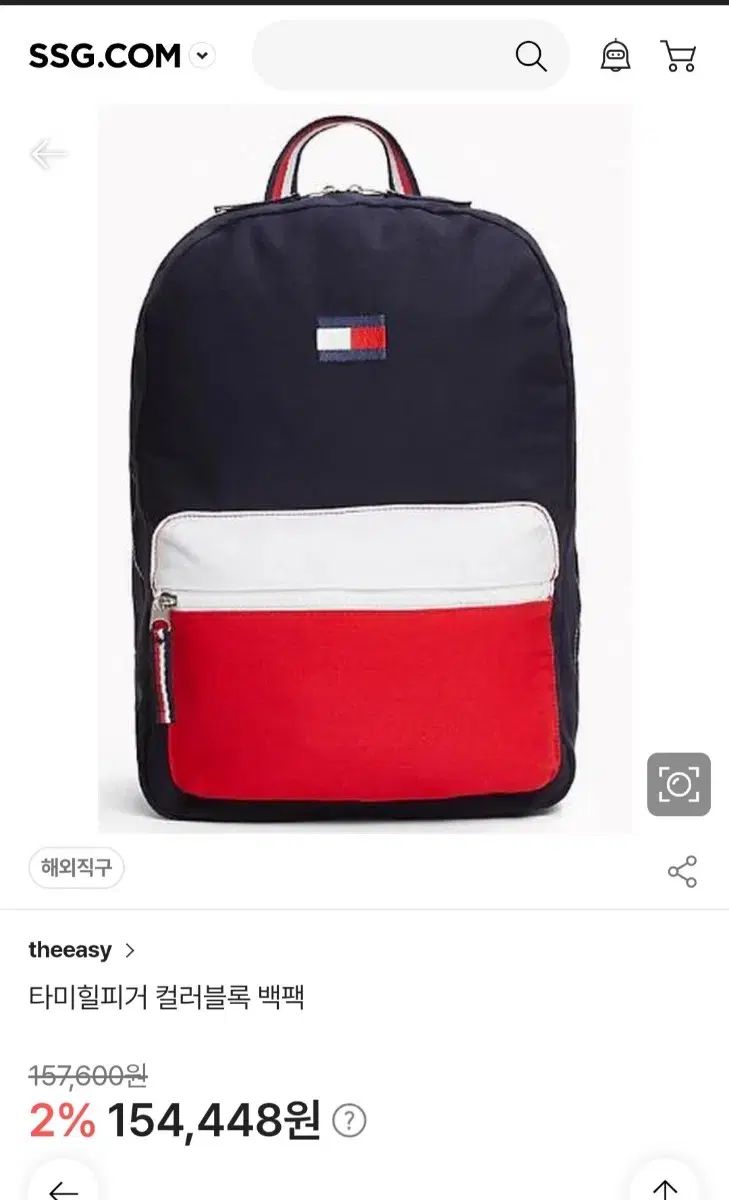Tap the search input field
729x1200 pixels.
[x=380, y=56]
